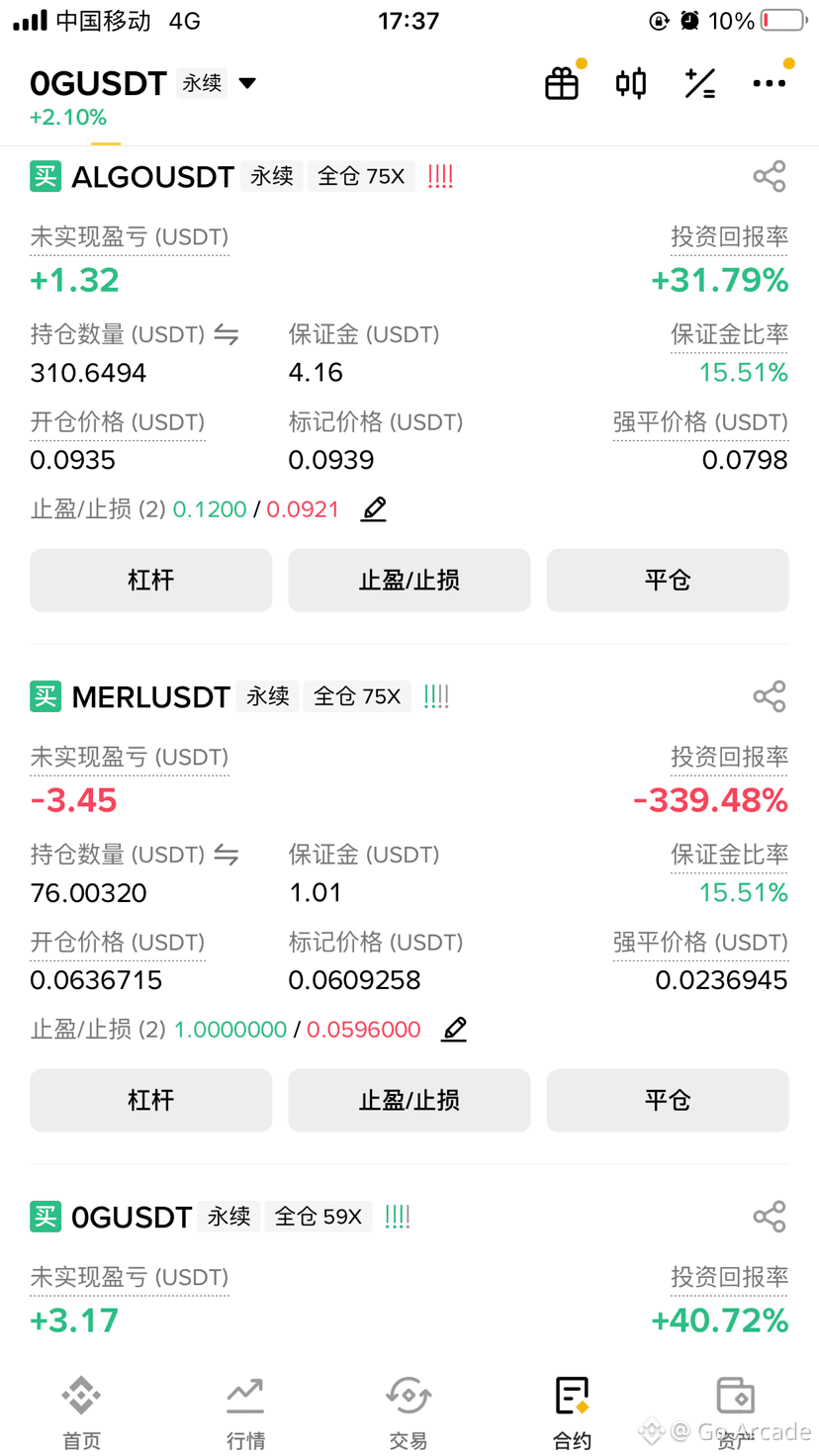The height and width of the screenshot is (1456, 819).
Task: Edit ALGOUSDT take-profit/stop-loss with pencil icon
Action: point(374,509)
